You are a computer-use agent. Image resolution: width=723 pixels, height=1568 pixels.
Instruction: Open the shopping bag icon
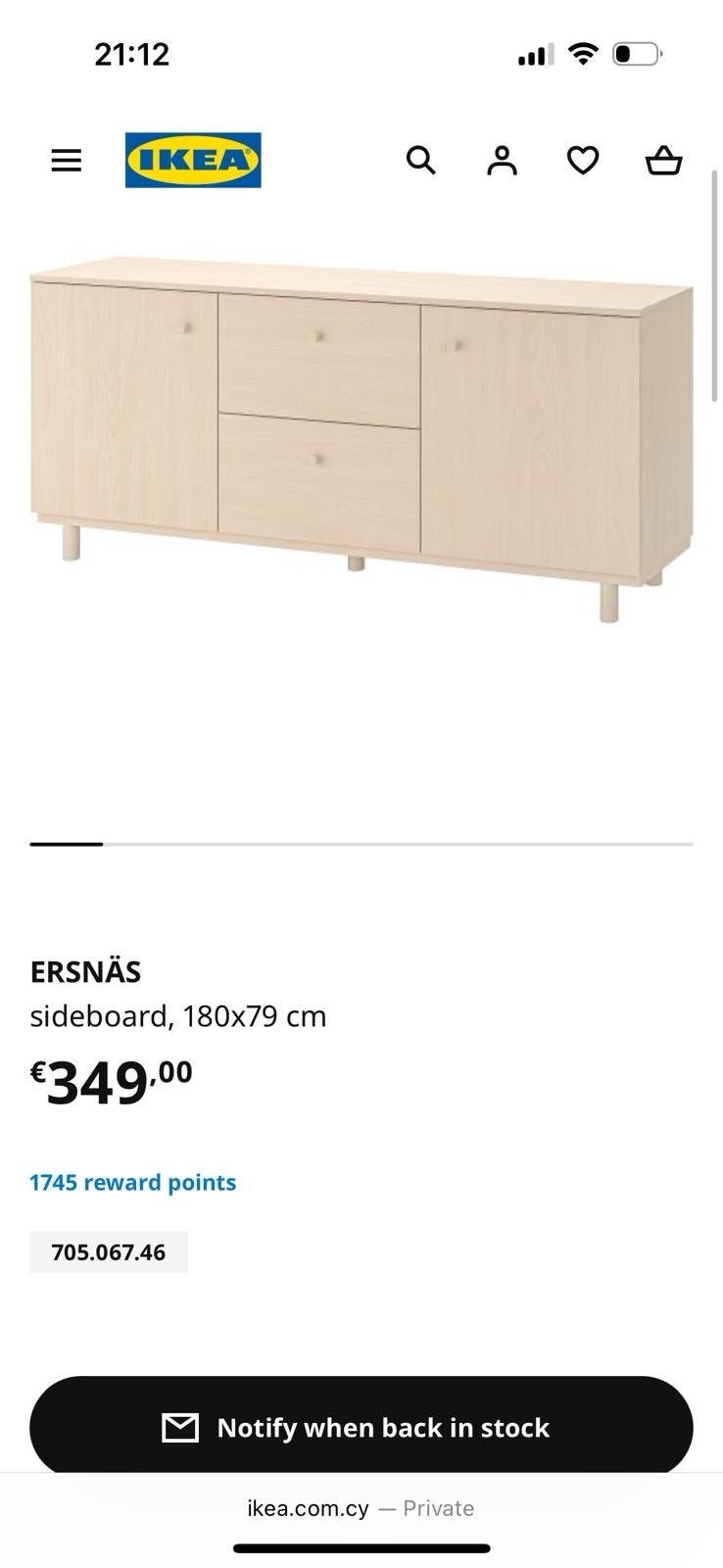coord(663,160)
